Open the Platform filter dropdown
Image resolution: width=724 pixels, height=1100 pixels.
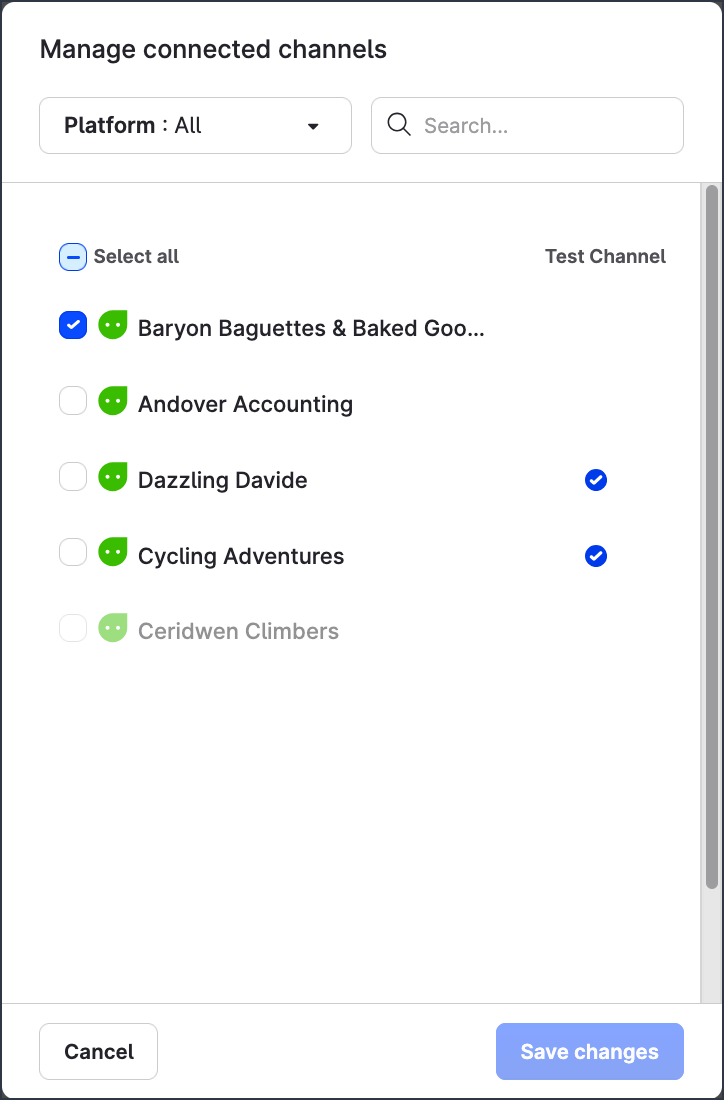(x=195, y=125)
